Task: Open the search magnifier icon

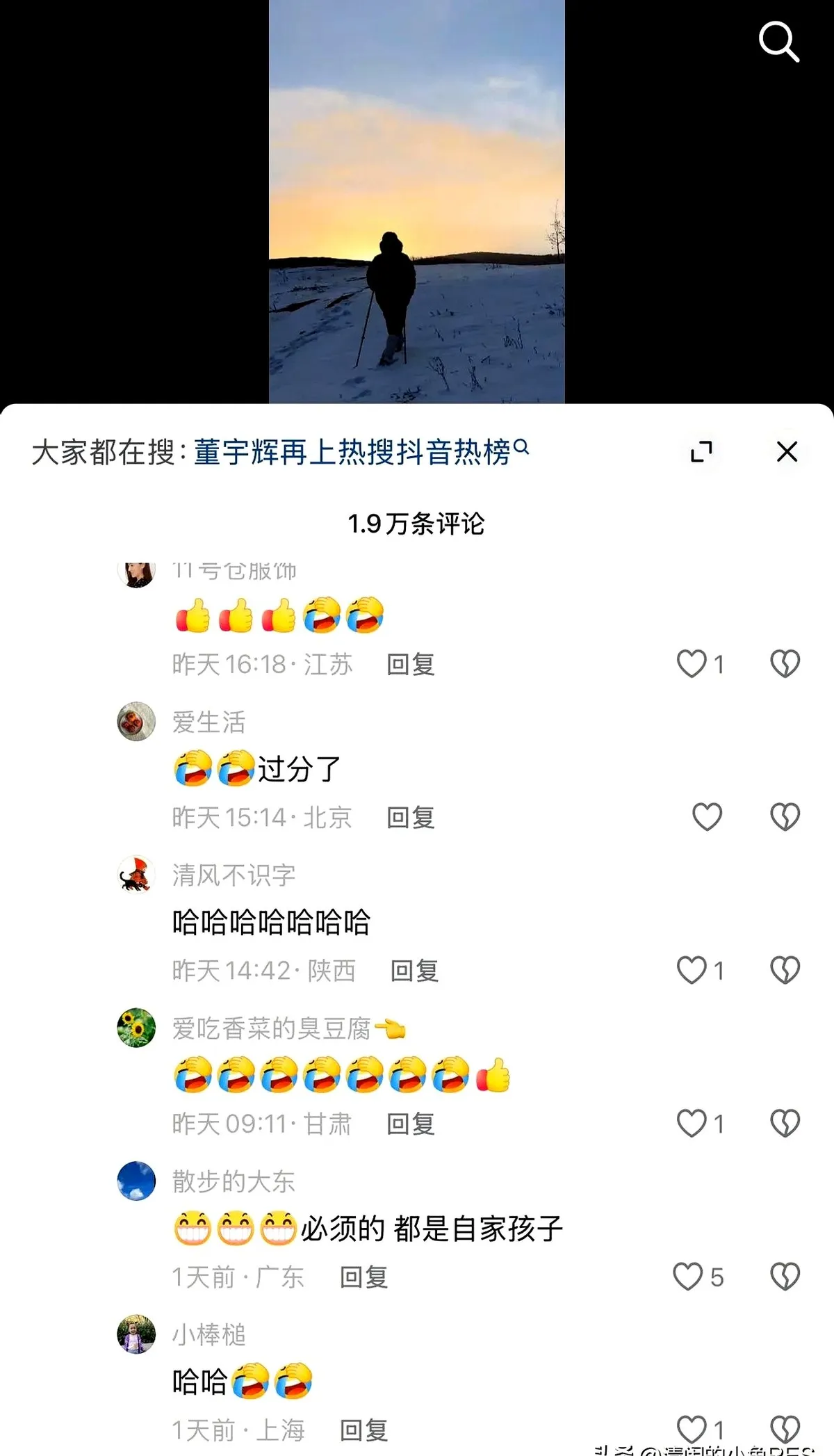Action: click(778, 41)
